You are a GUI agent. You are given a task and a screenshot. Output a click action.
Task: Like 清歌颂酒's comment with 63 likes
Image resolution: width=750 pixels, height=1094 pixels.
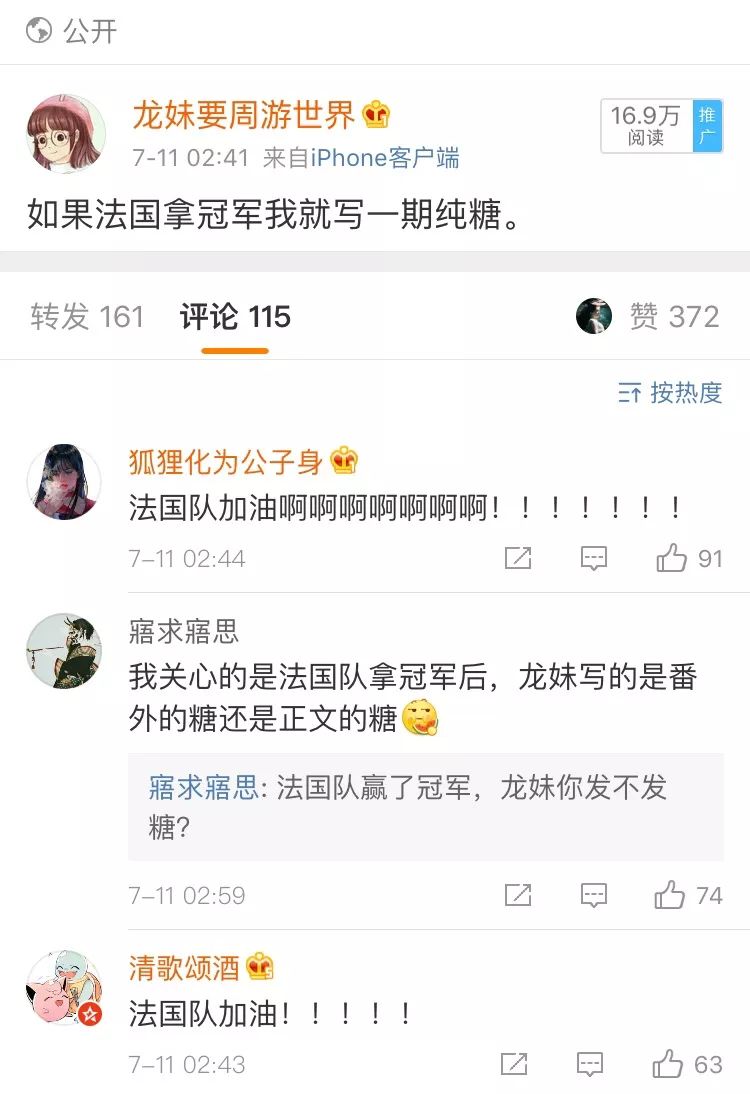click(686, 1064)
